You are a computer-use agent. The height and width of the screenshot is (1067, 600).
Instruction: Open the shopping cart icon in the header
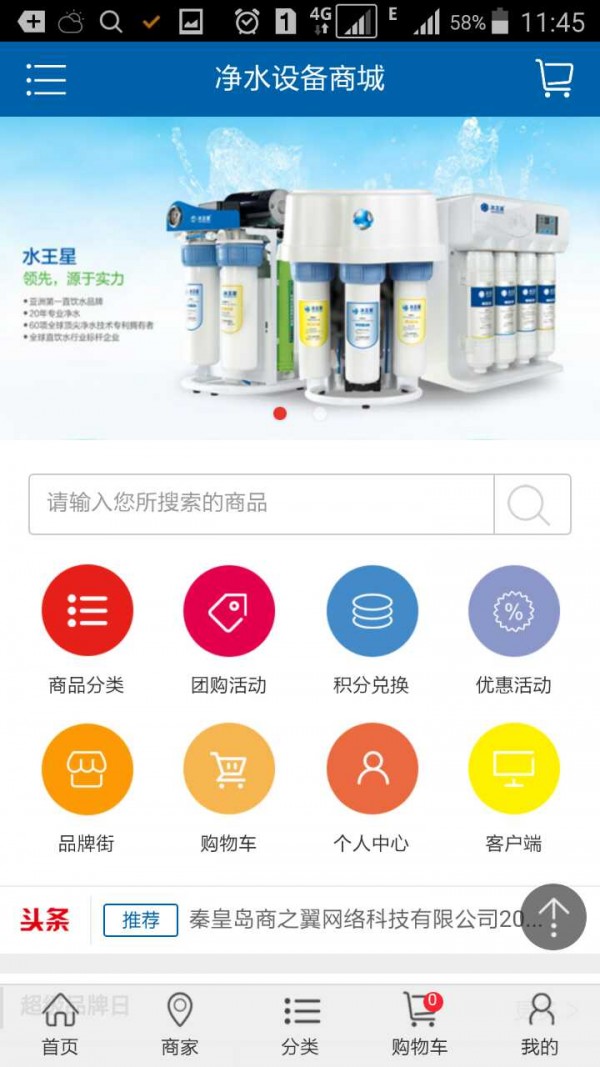(x=554, y=78)
